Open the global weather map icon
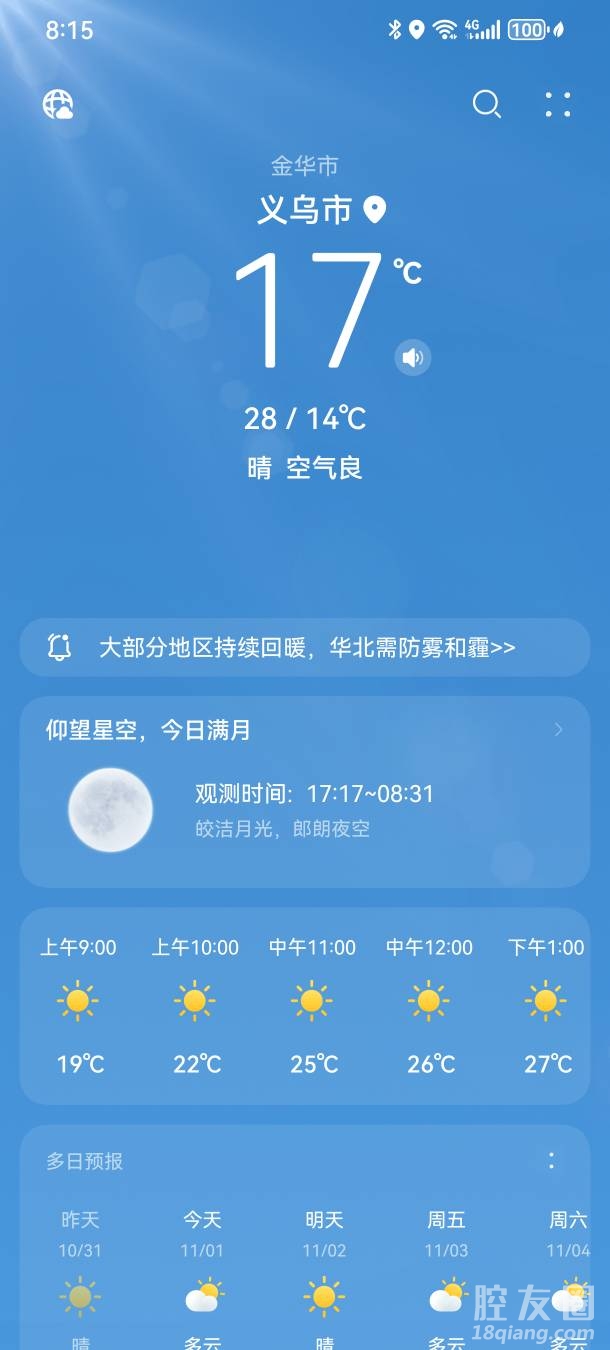 pyautogui.click(x=59, y=105)
